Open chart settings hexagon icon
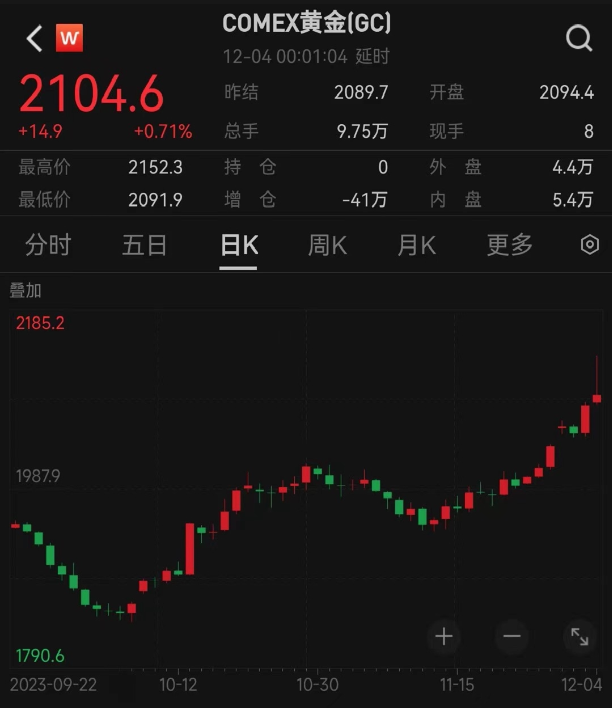 tap(590, 245)
